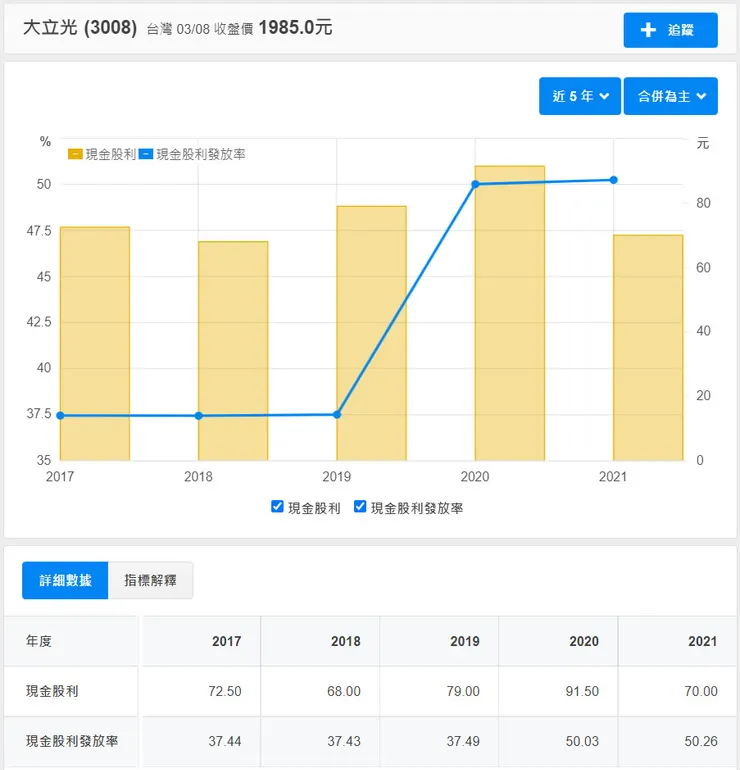The height and width of the screenshot is (770, 740).
Task: Click the 大立光 (3008) stock title
Action: point(80,29)
